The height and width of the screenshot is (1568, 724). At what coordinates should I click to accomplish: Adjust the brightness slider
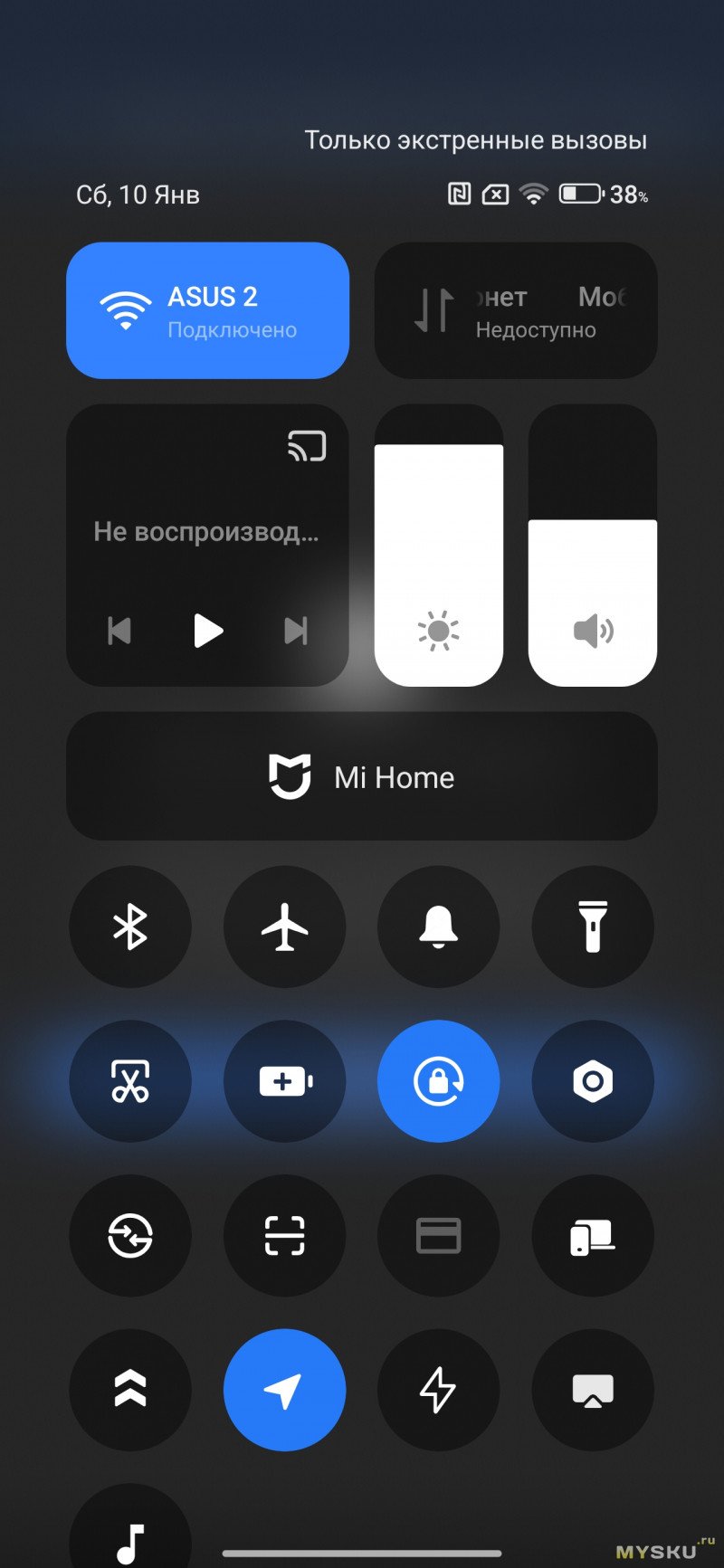pos(439,561)
